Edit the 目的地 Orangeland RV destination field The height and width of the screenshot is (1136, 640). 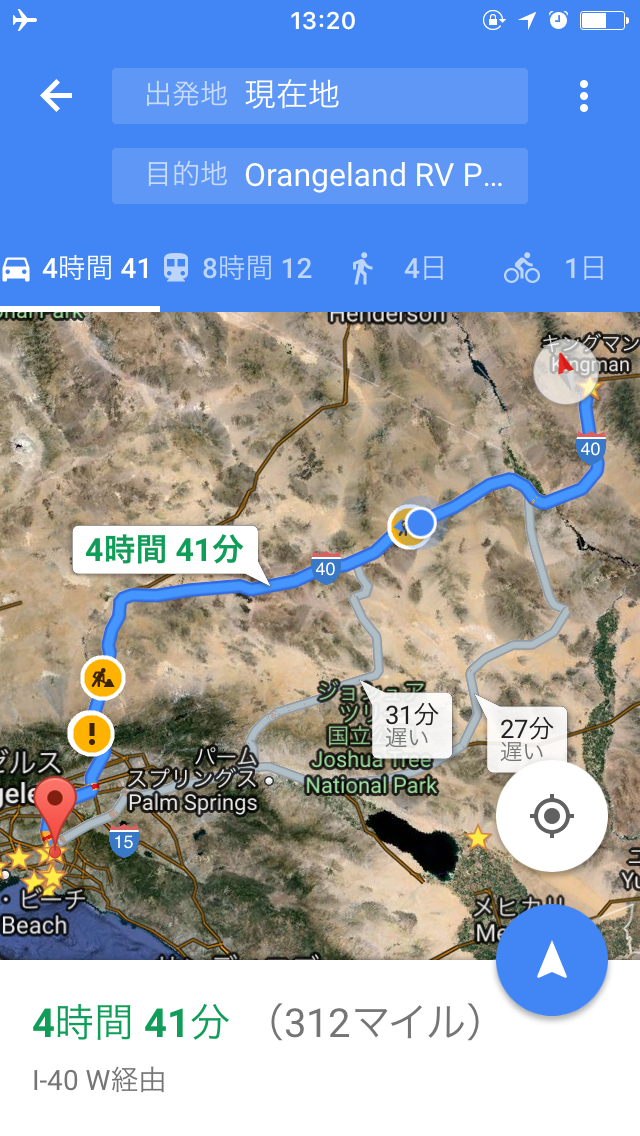click(320, 175)
